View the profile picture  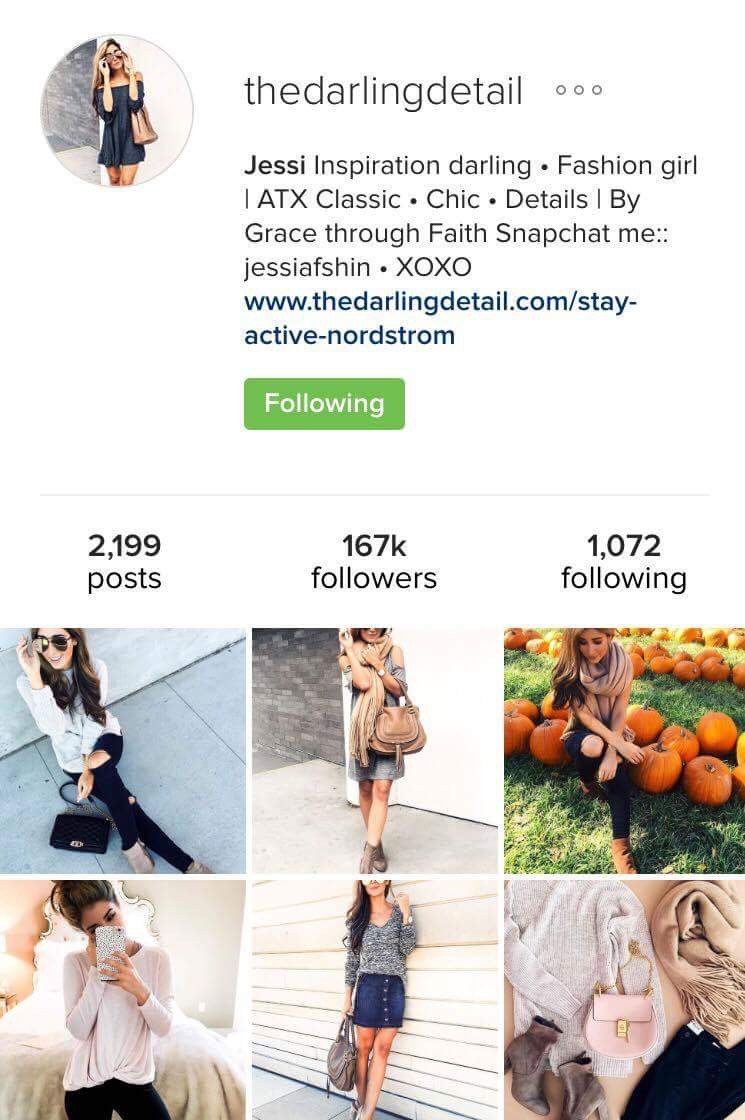116,110
